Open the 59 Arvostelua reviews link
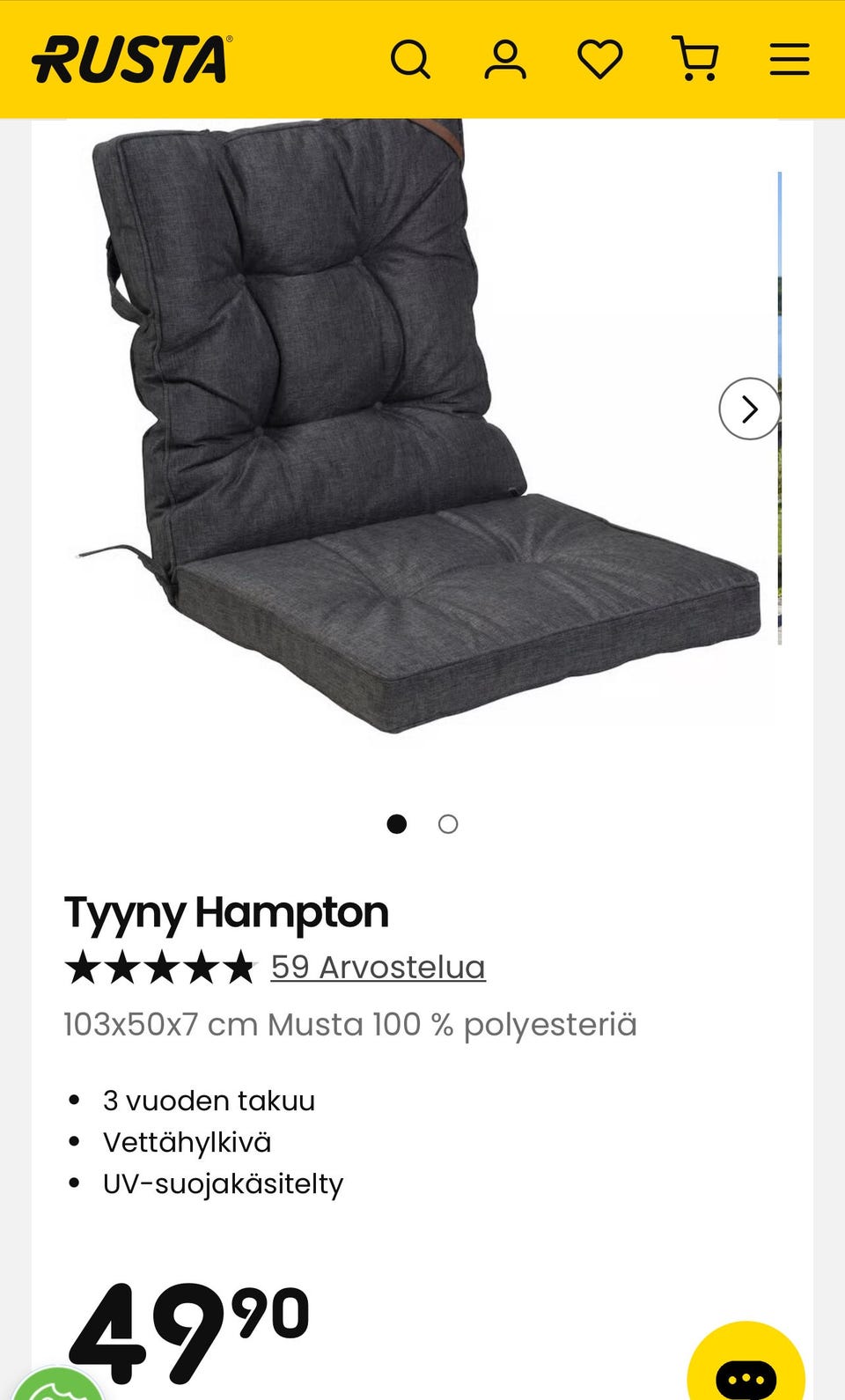 [378, 967]
